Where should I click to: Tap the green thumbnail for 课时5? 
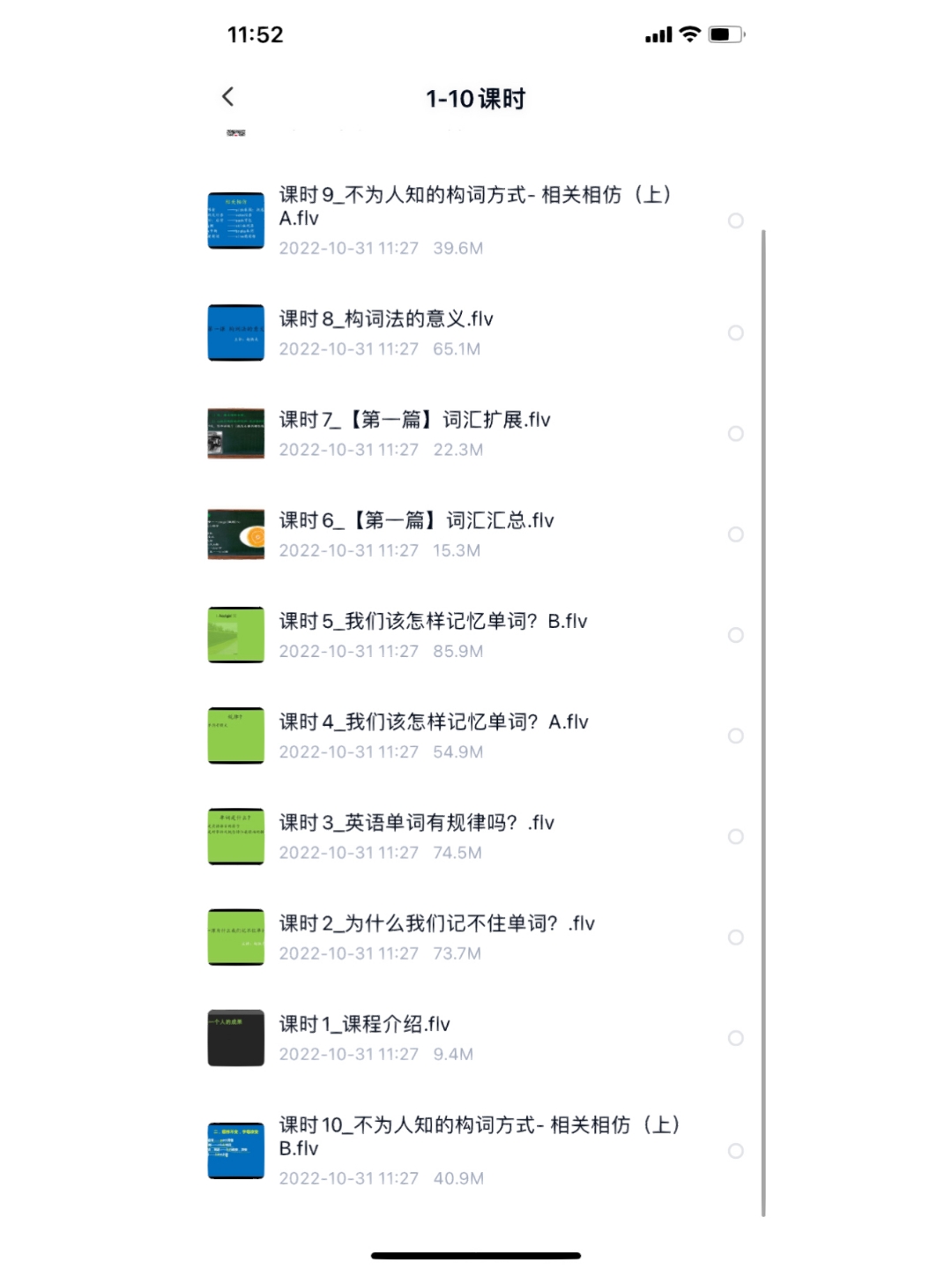[x=235, y=634]
